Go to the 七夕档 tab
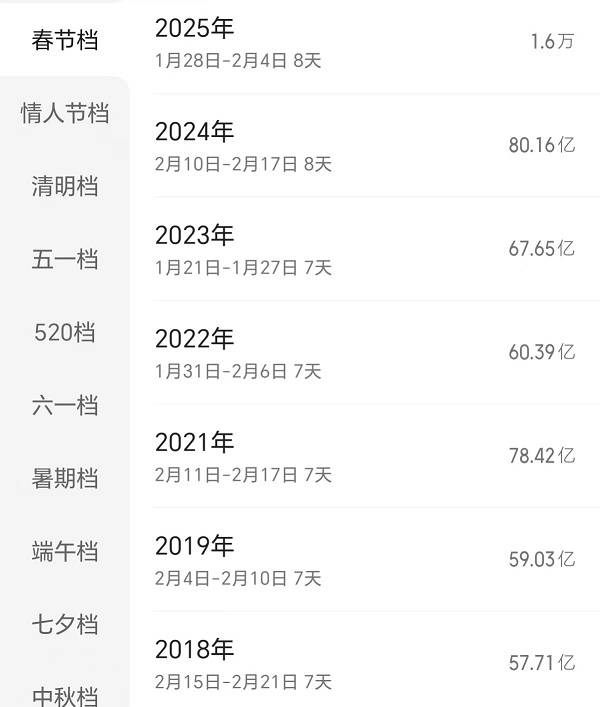The height and width of the screenshot is (707, 600). pos(65,625)
